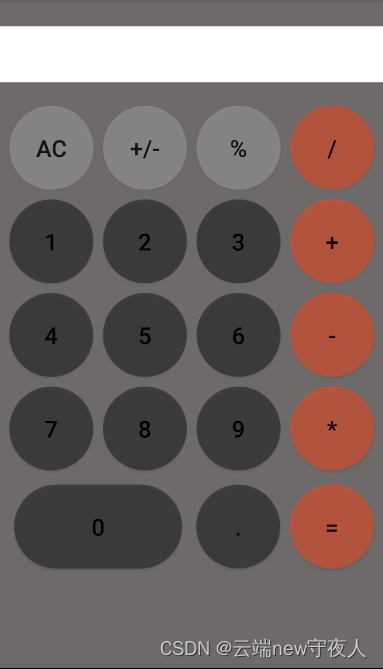Enter the digit 4
This screenshot has width=383, height=669.
[51, 335]
